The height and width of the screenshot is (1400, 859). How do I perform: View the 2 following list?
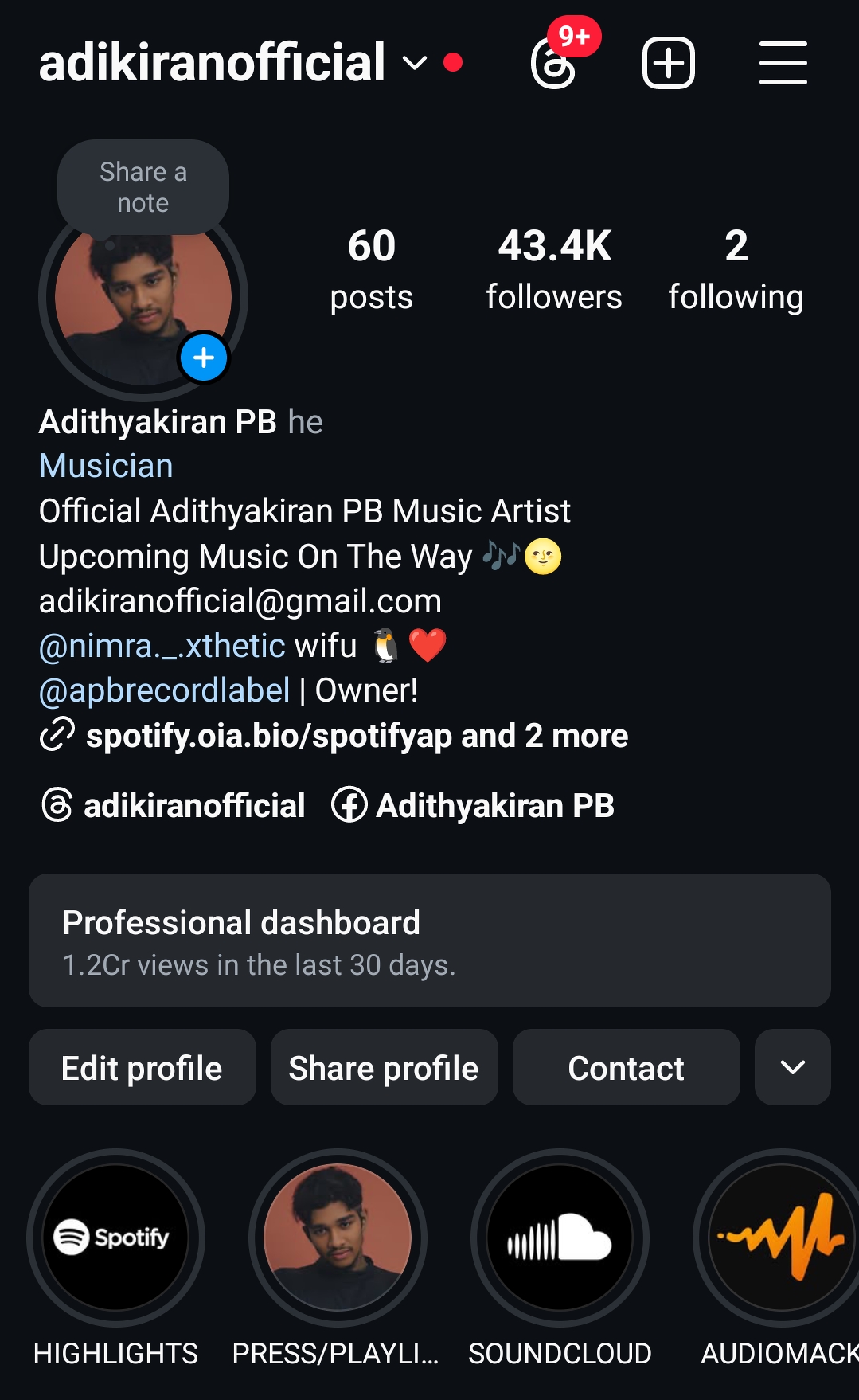(736, 269)
